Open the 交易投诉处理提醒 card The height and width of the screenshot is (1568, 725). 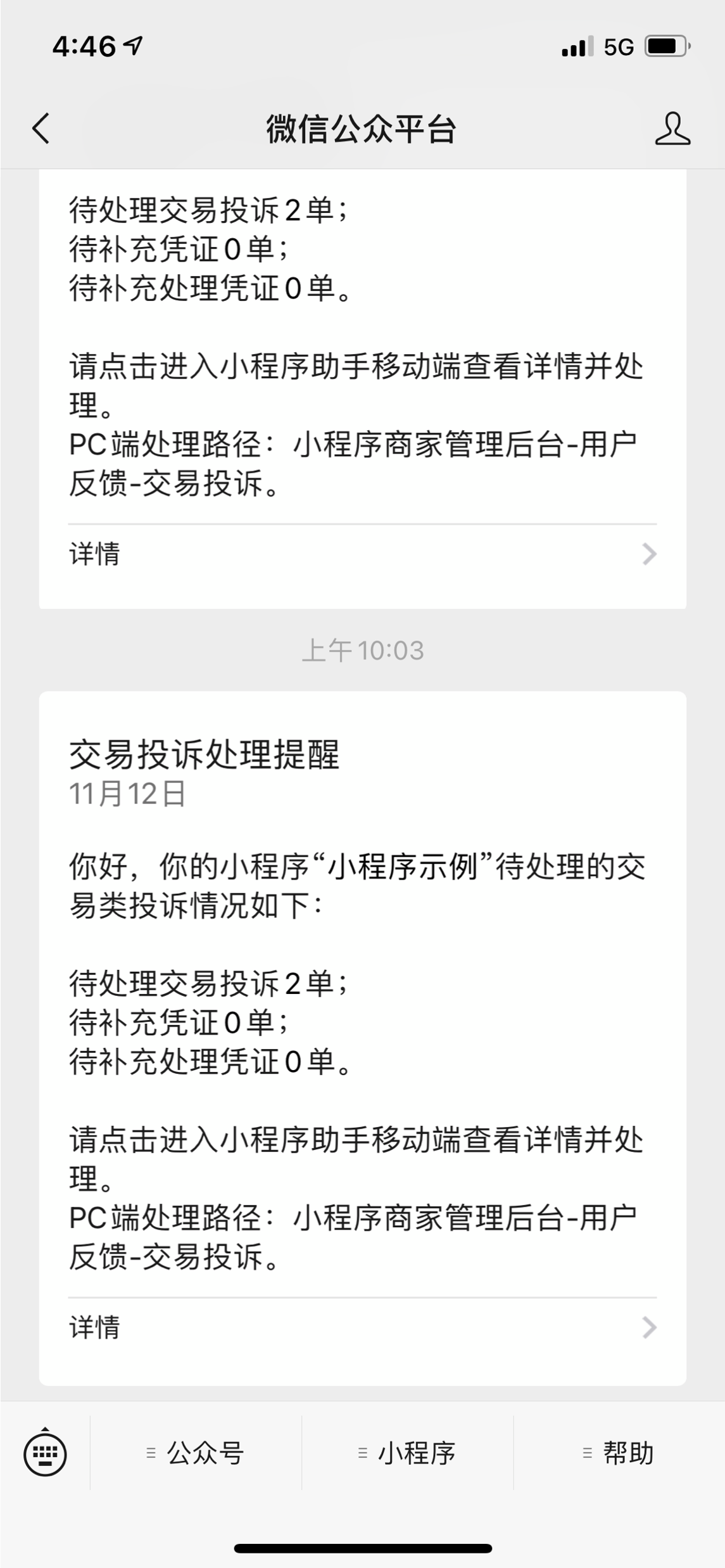pos(362,1038)
